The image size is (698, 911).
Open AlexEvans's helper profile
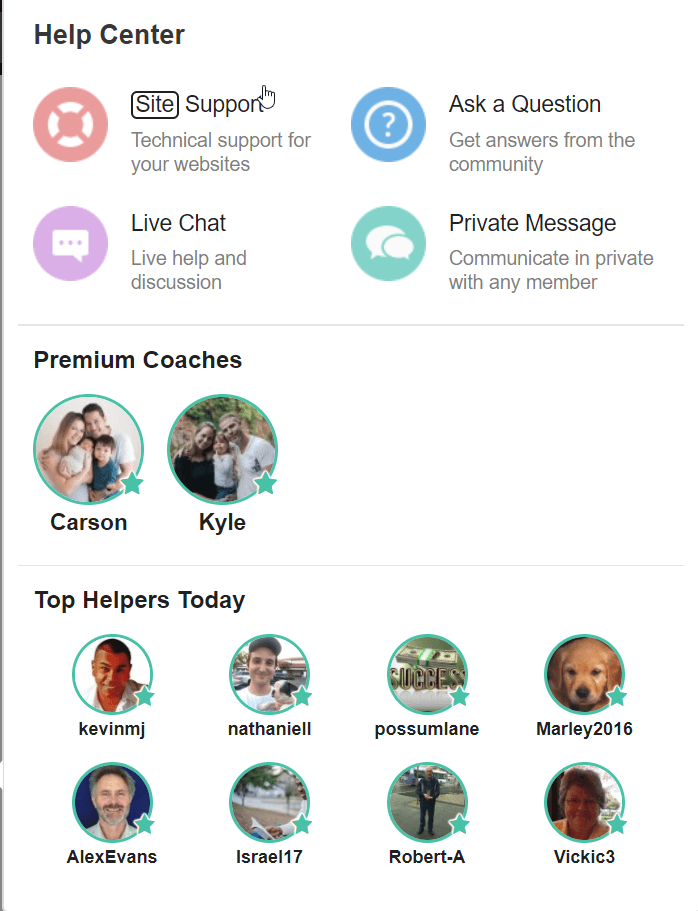[112, 802]
